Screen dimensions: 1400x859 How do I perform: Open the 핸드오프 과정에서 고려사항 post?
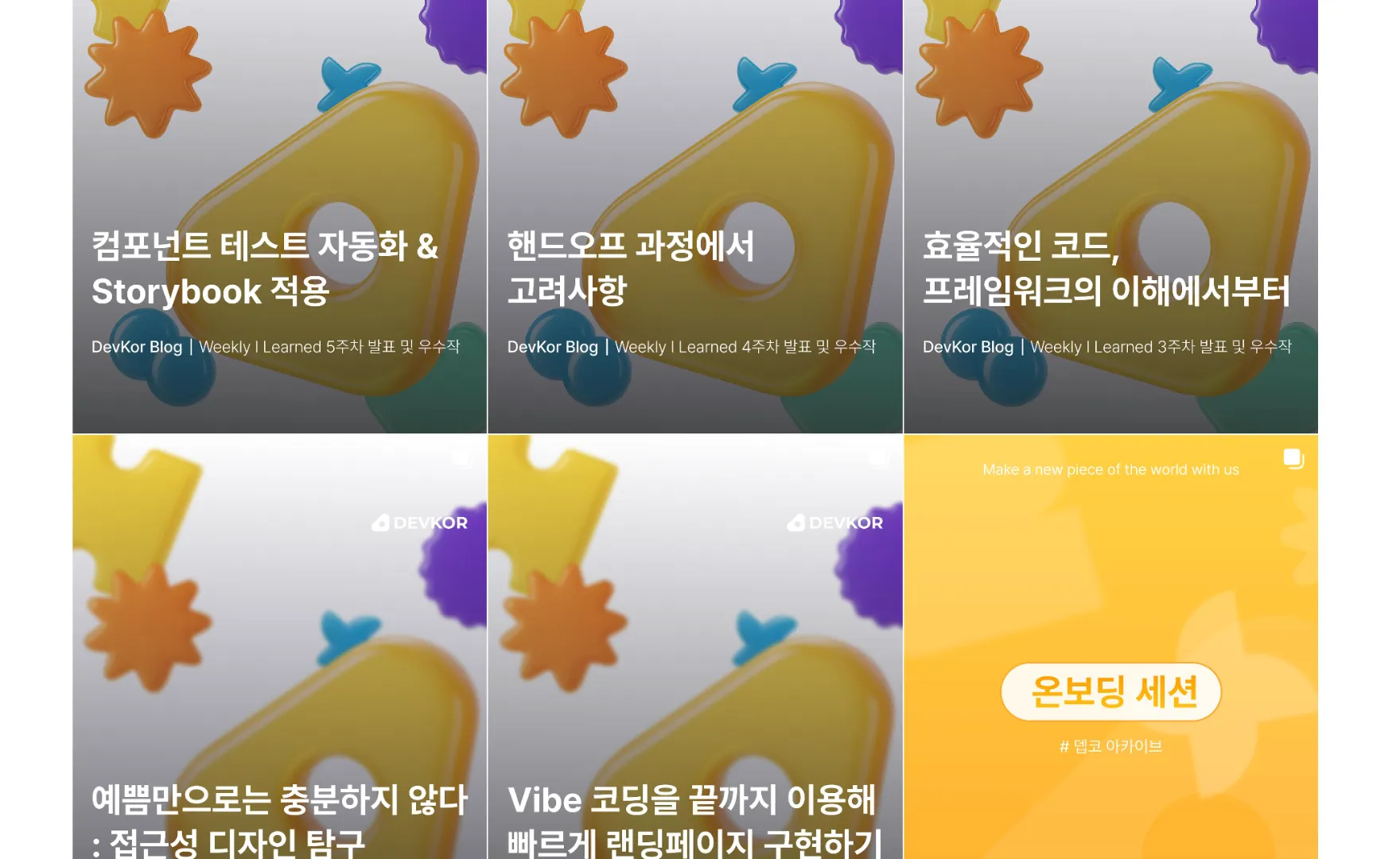tap(694, 216)
